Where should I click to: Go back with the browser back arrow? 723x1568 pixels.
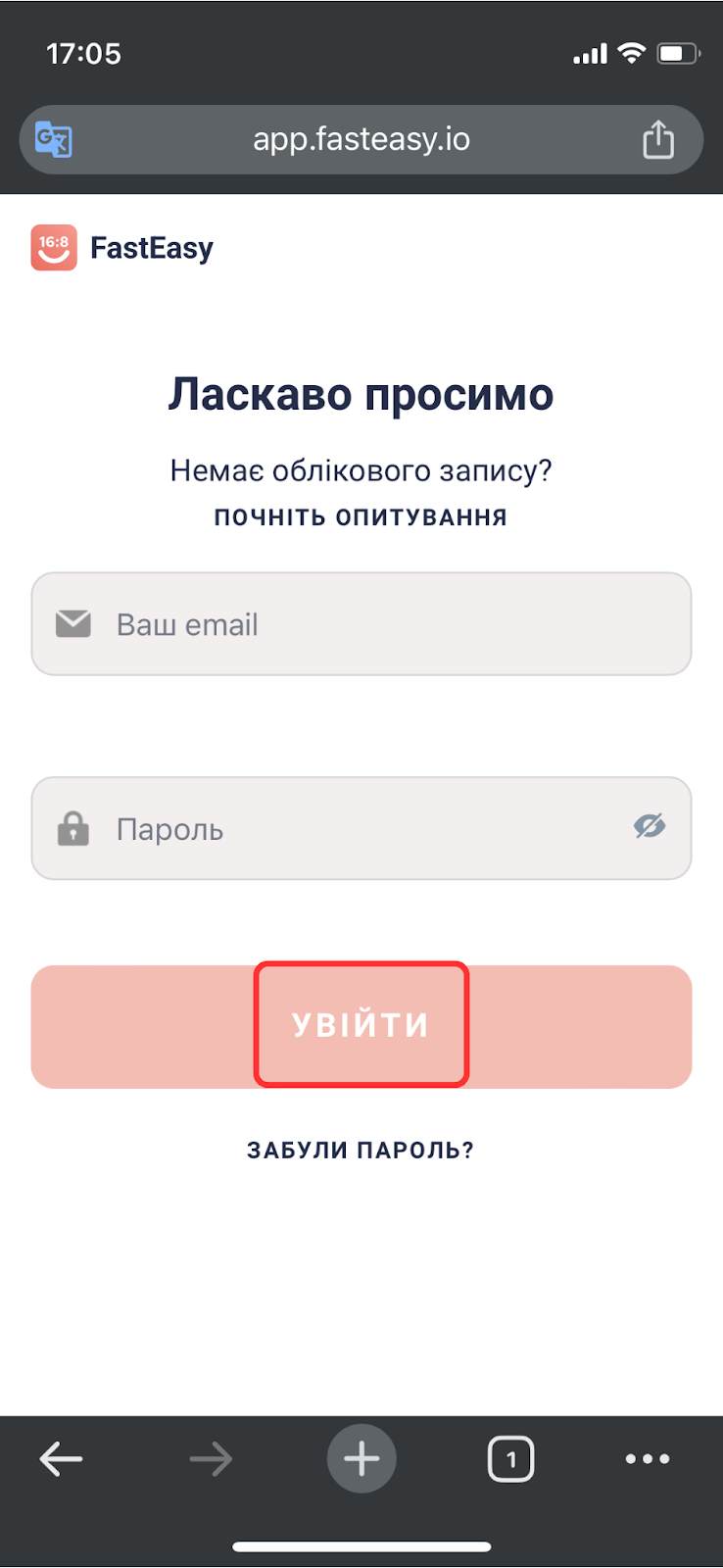(x=61, y=1459)
